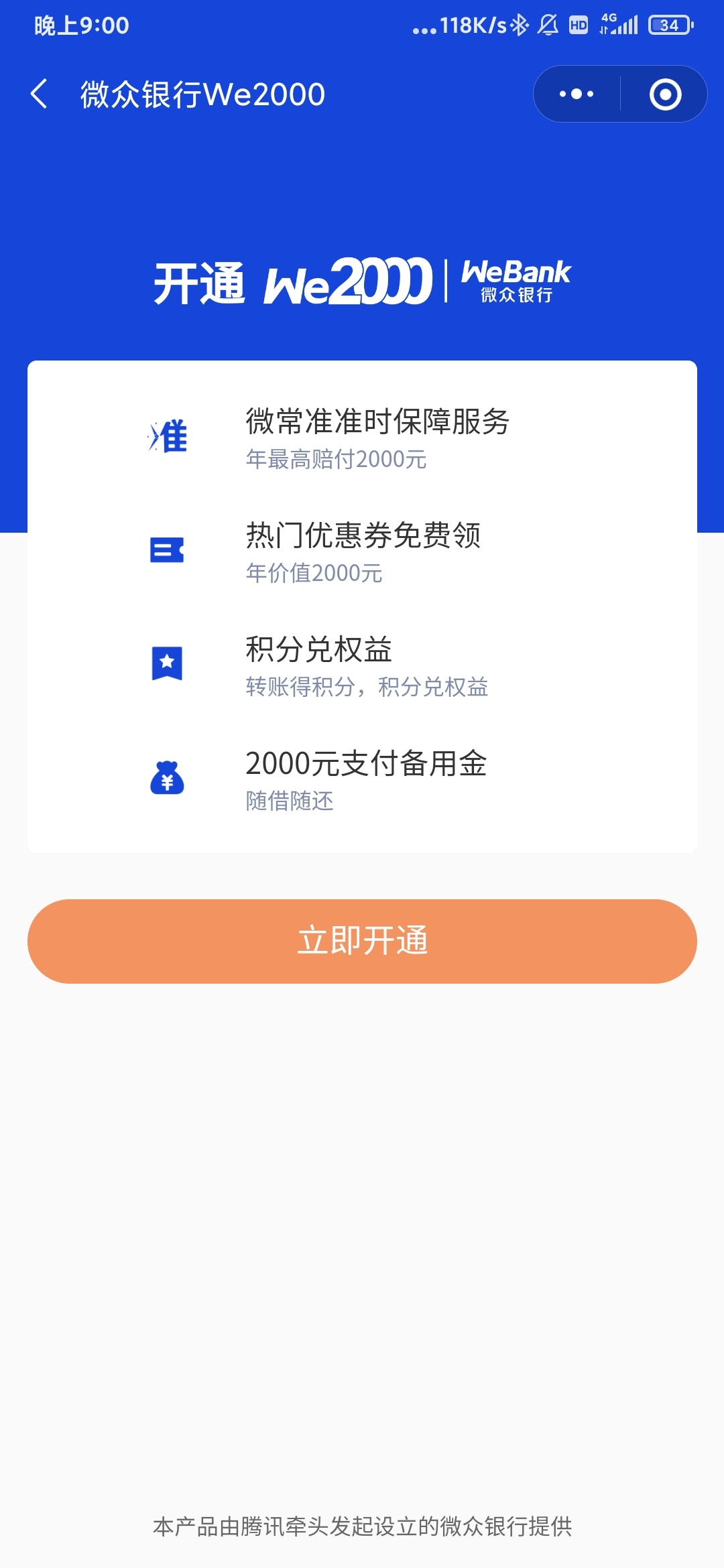Tap the 立即开通 button

(362, 941)
